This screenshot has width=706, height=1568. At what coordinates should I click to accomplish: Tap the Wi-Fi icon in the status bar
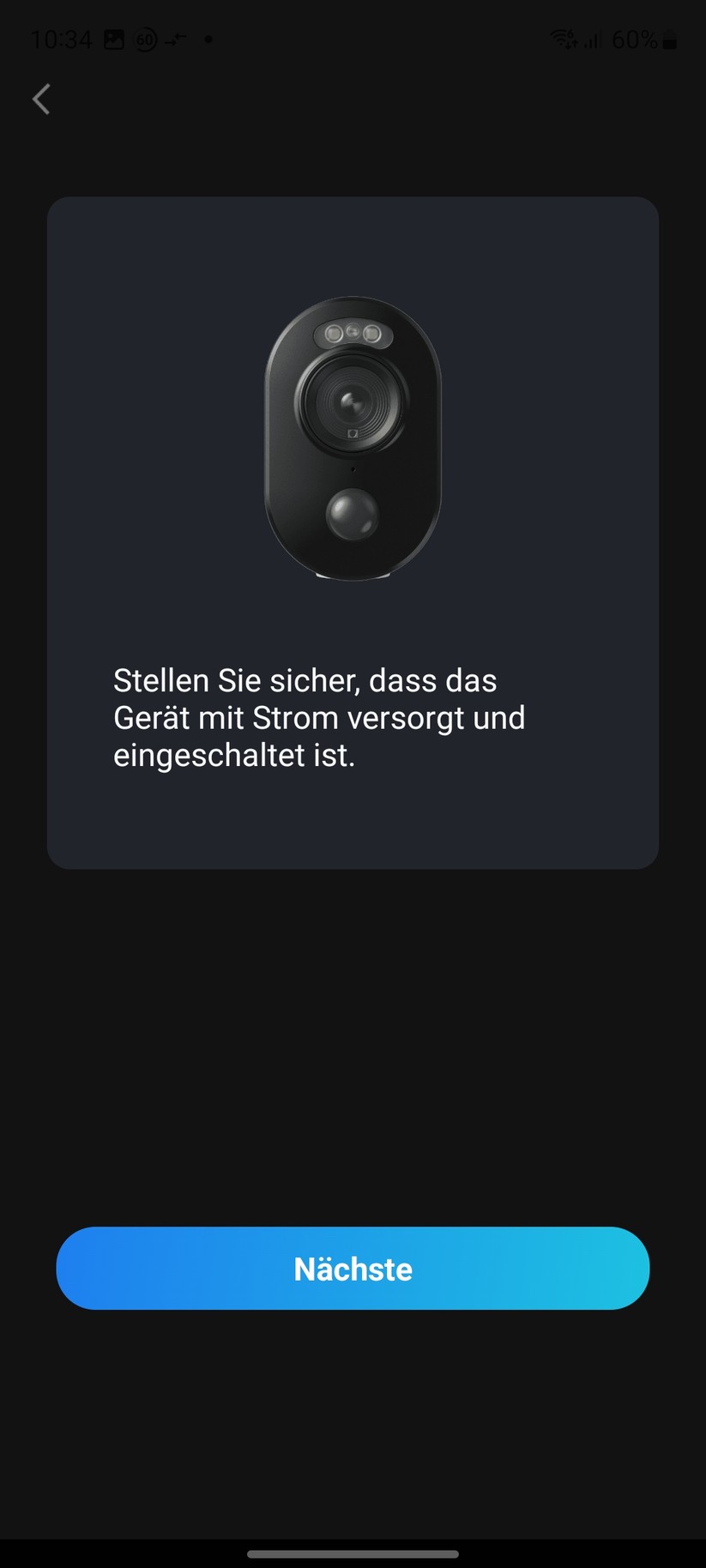pyautogui.click(x=562, y=38)
